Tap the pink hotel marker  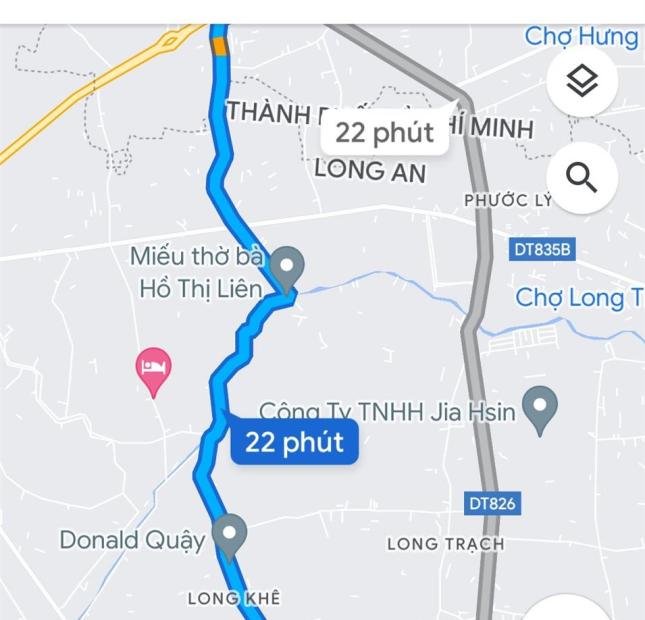tap(153, 368)
